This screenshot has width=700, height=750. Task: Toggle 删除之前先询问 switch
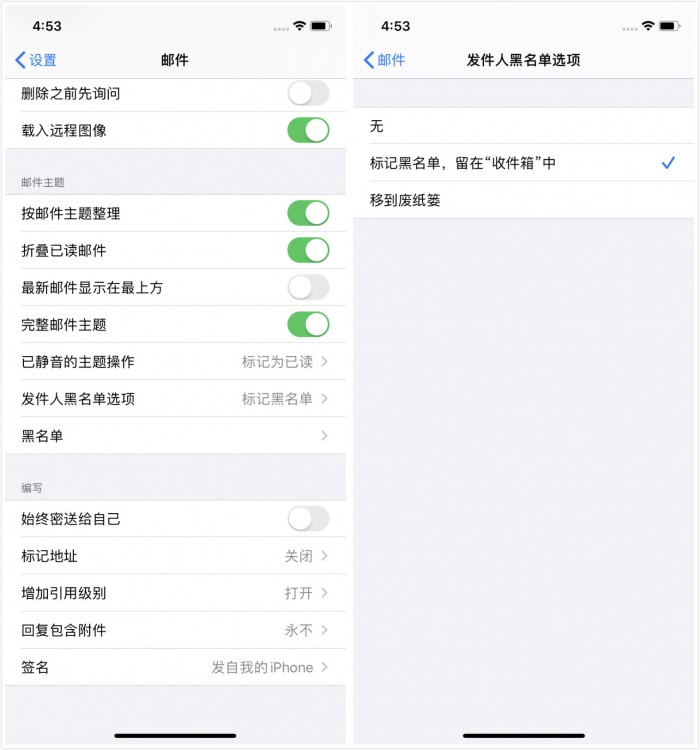[308, 93]
